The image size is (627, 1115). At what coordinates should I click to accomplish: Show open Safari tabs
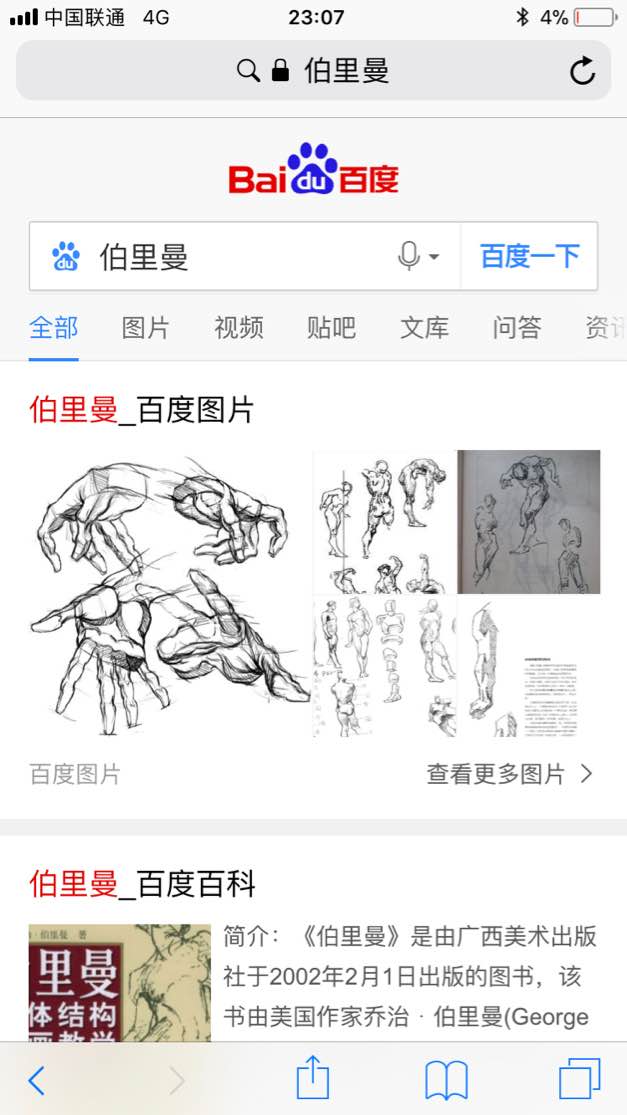click(x=579, y=1080)
